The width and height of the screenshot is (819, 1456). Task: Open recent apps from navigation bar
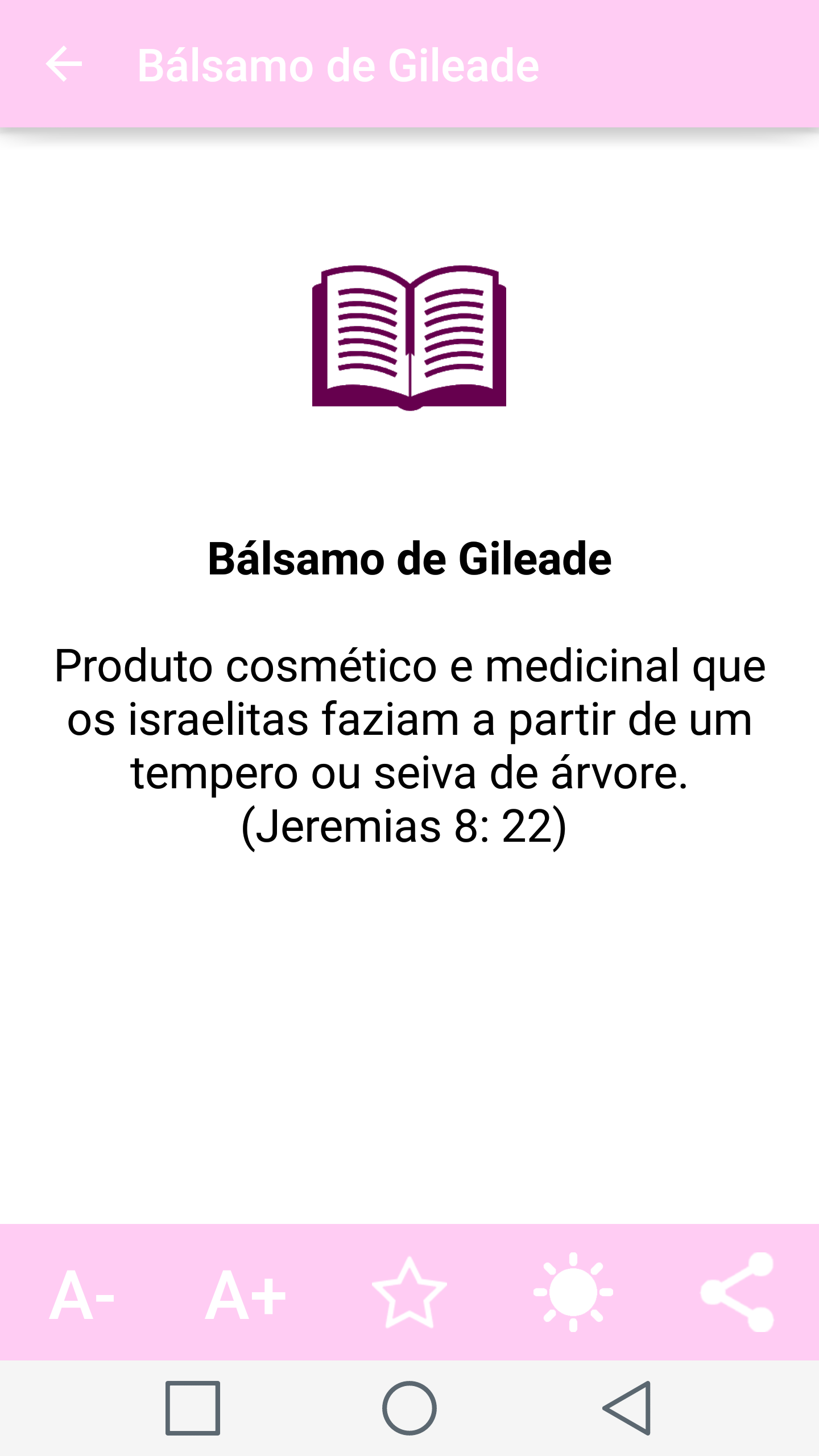point(193,1408)
